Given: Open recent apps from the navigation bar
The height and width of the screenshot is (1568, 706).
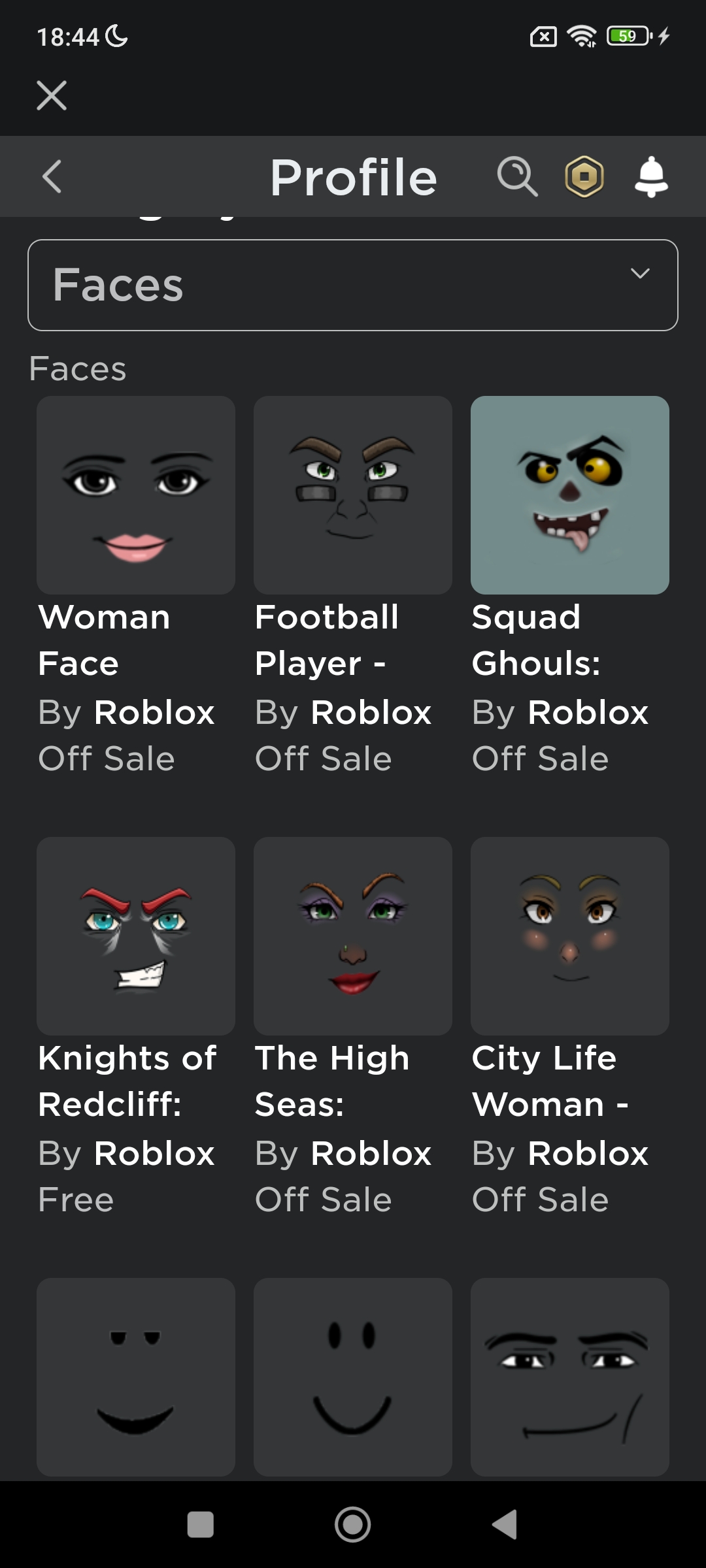Looking at the screenshot, I should click(200, 1525).
